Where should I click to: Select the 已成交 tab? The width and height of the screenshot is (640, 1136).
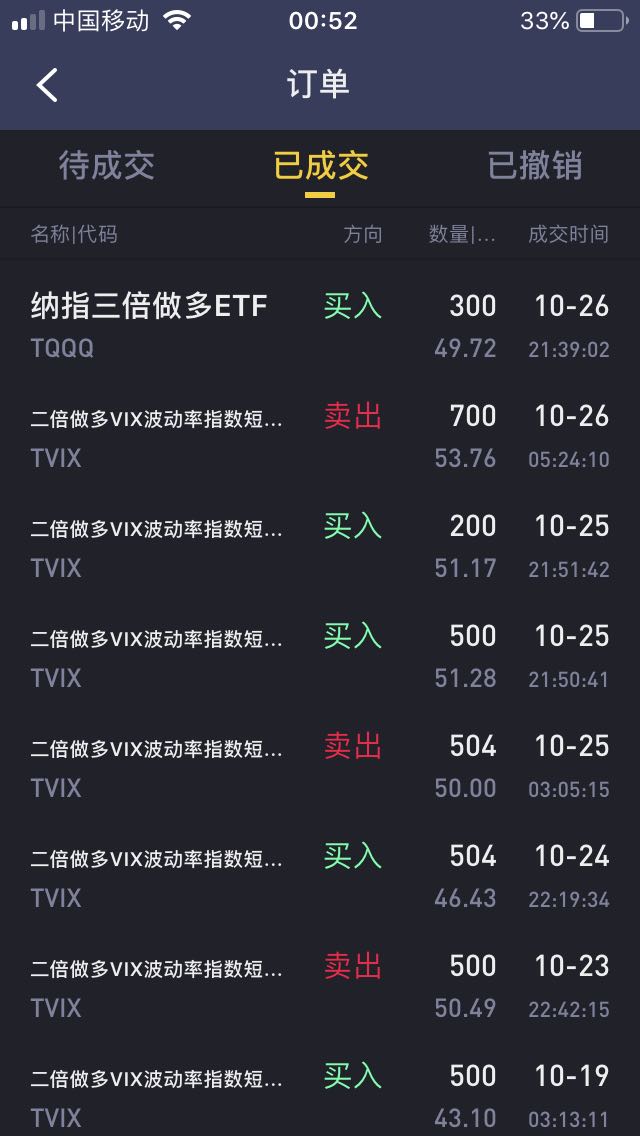(x=320, y=166)
